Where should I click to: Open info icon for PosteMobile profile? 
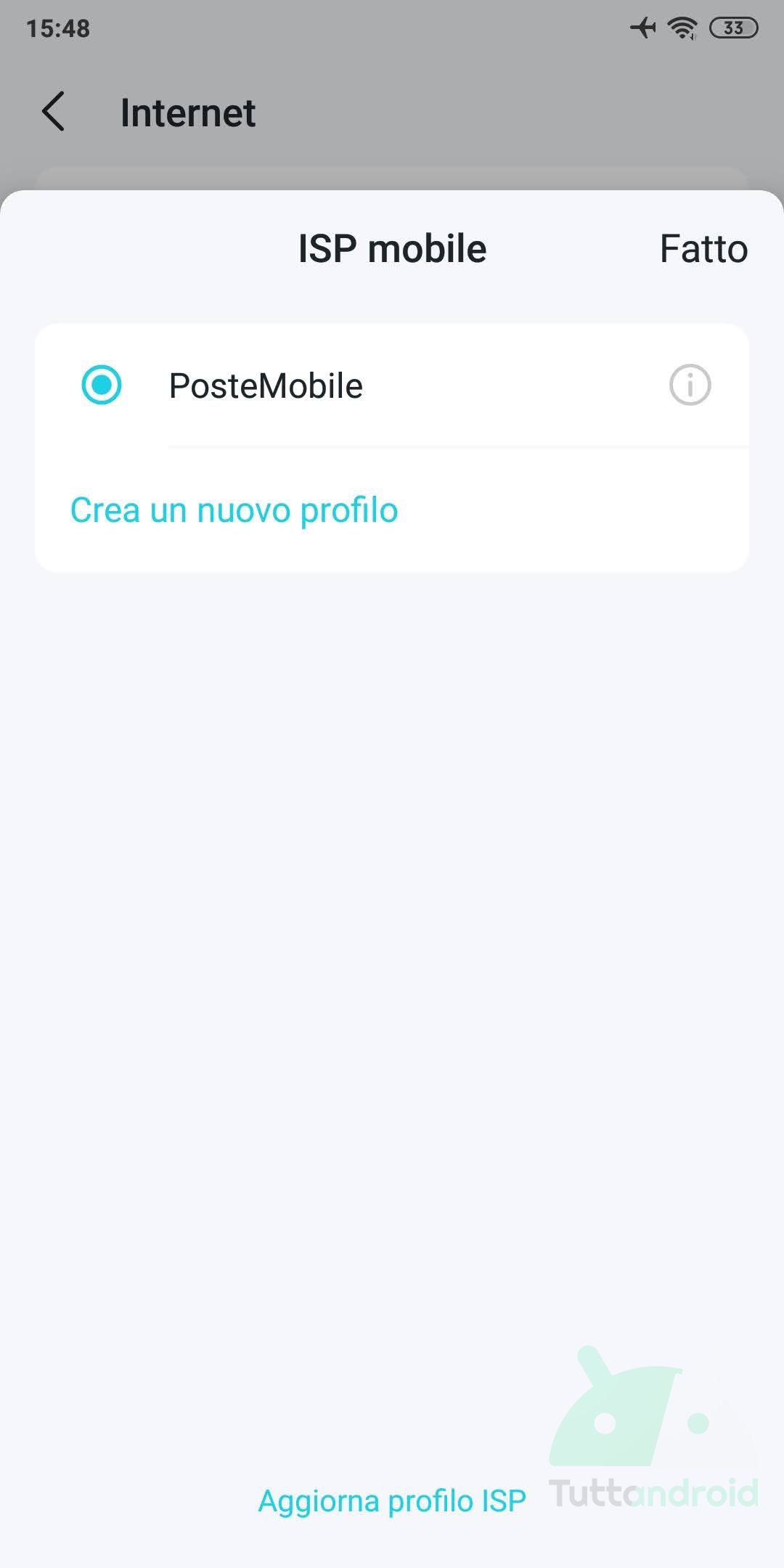690,385
